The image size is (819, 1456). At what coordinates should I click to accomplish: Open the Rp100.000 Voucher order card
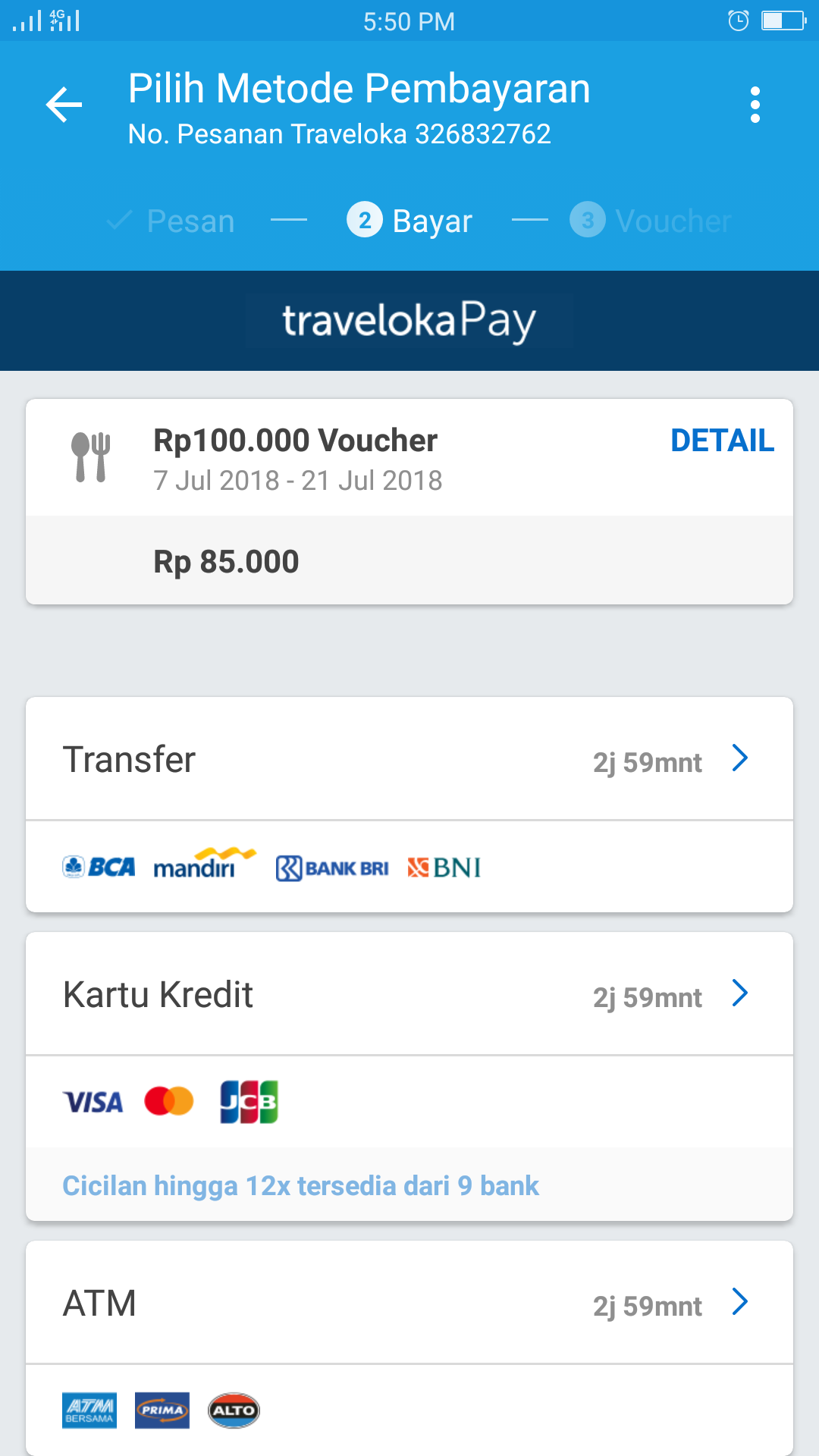[x=409, y=502]
